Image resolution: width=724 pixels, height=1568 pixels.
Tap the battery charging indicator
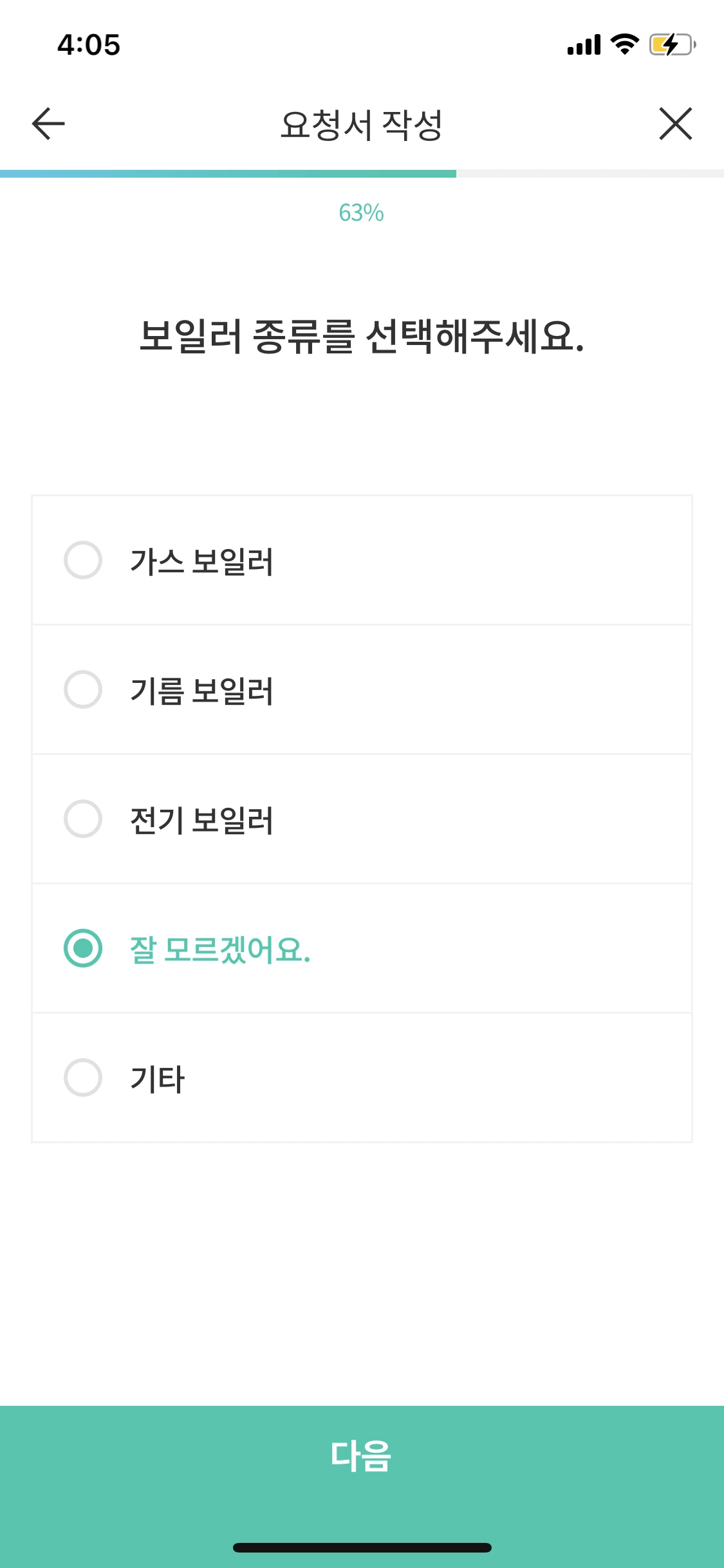pyautogui.click(x=669, y=45)
